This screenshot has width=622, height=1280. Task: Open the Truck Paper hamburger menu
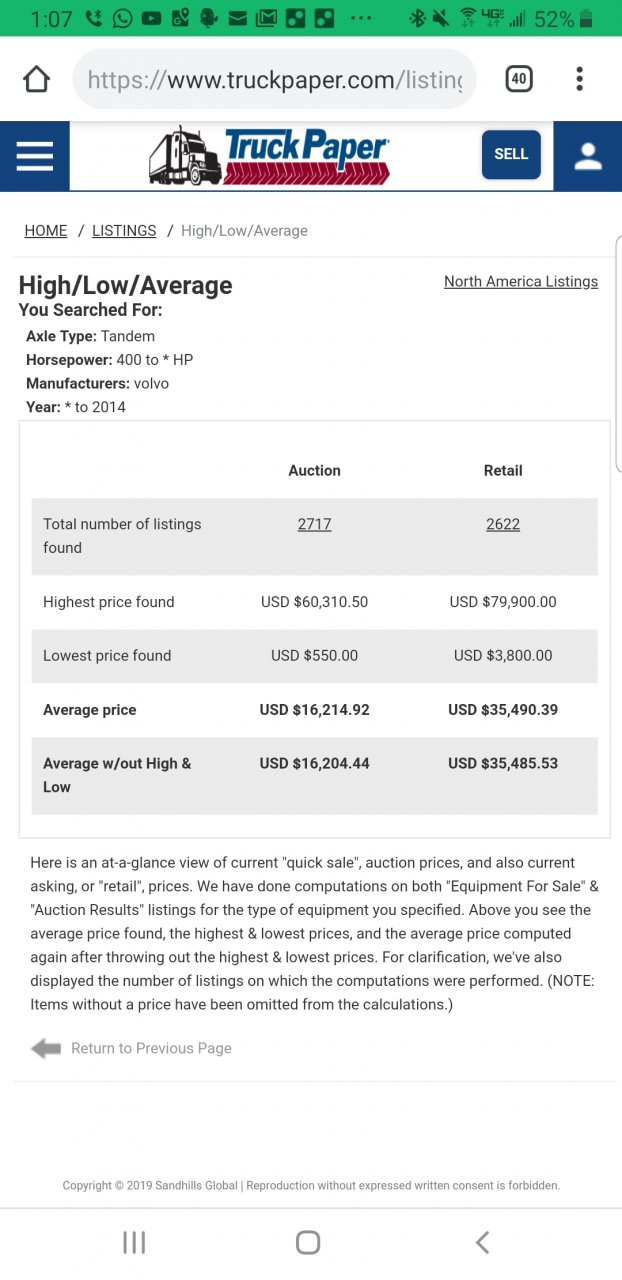(x=35, y=156)
